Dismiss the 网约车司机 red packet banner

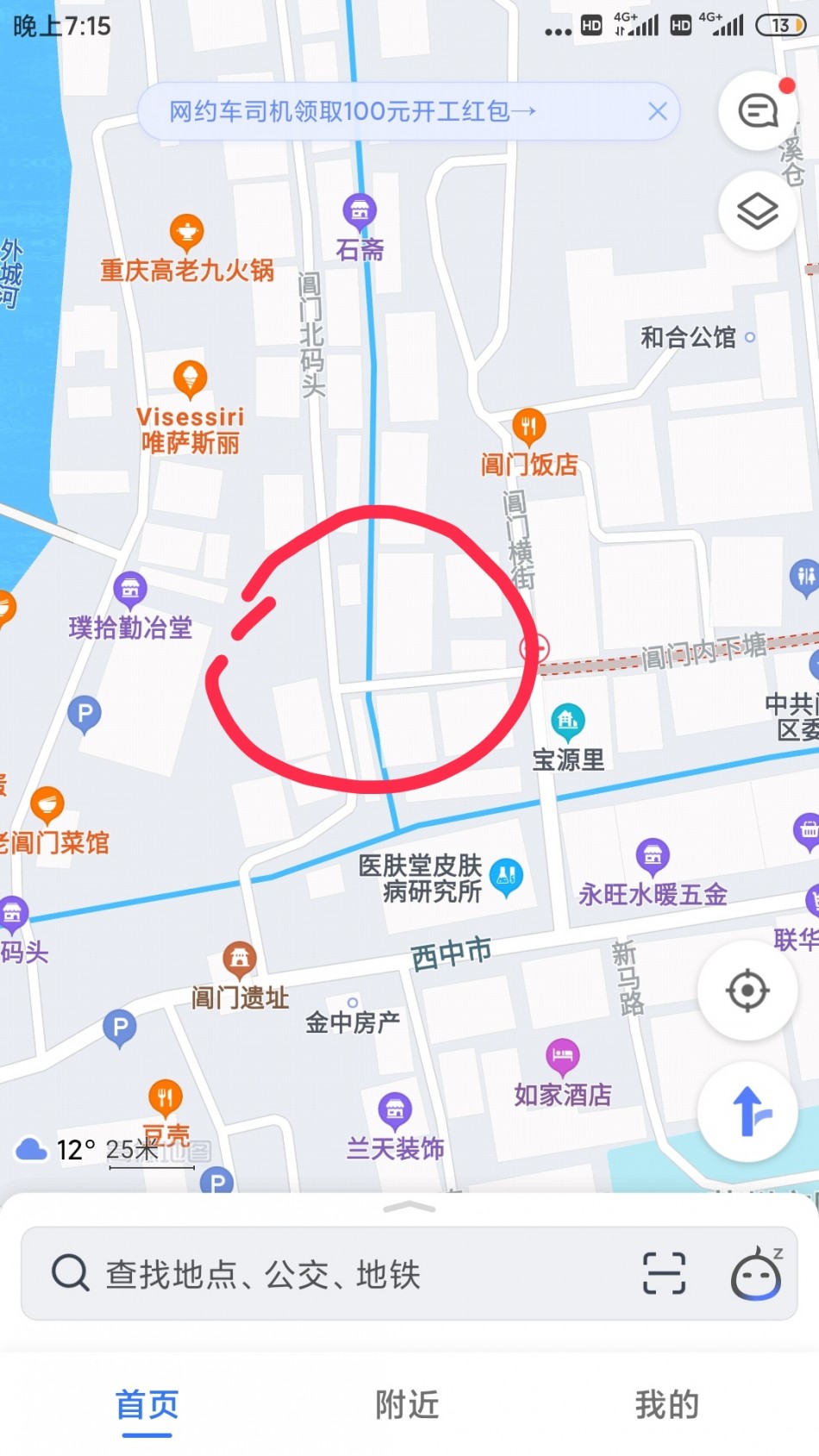[x=658, y=111]
